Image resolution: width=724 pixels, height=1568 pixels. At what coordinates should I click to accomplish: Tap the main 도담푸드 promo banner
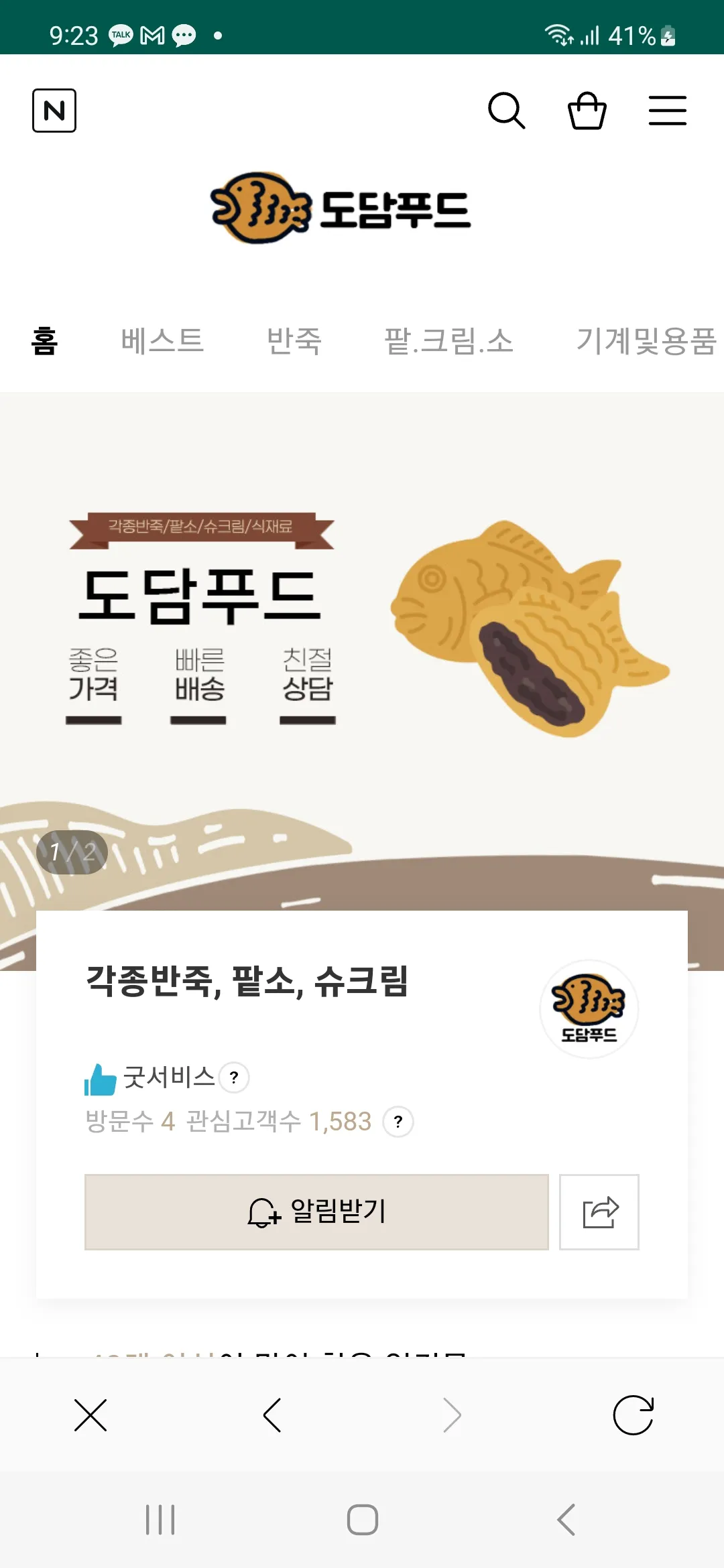[x=362, y=637]
